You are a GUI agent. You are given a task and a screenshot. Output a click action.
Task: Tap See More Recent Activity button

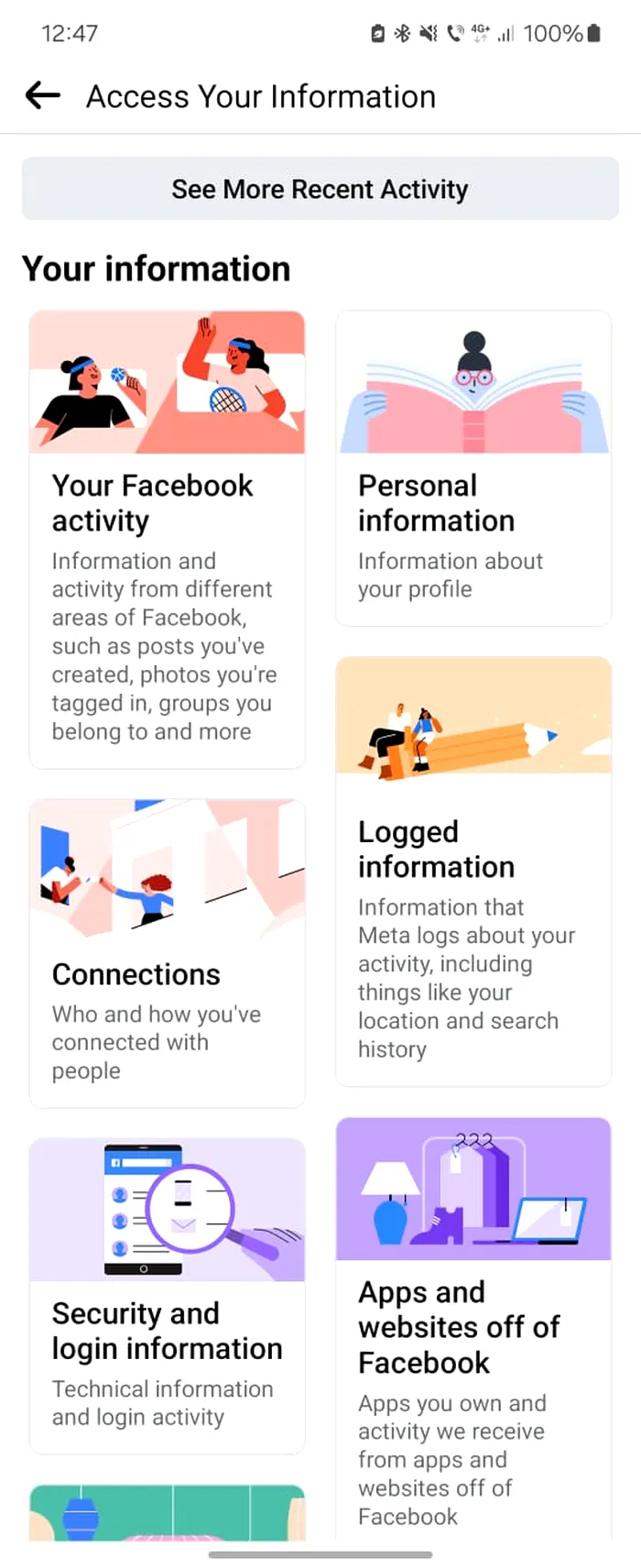[x=320, y=189]
